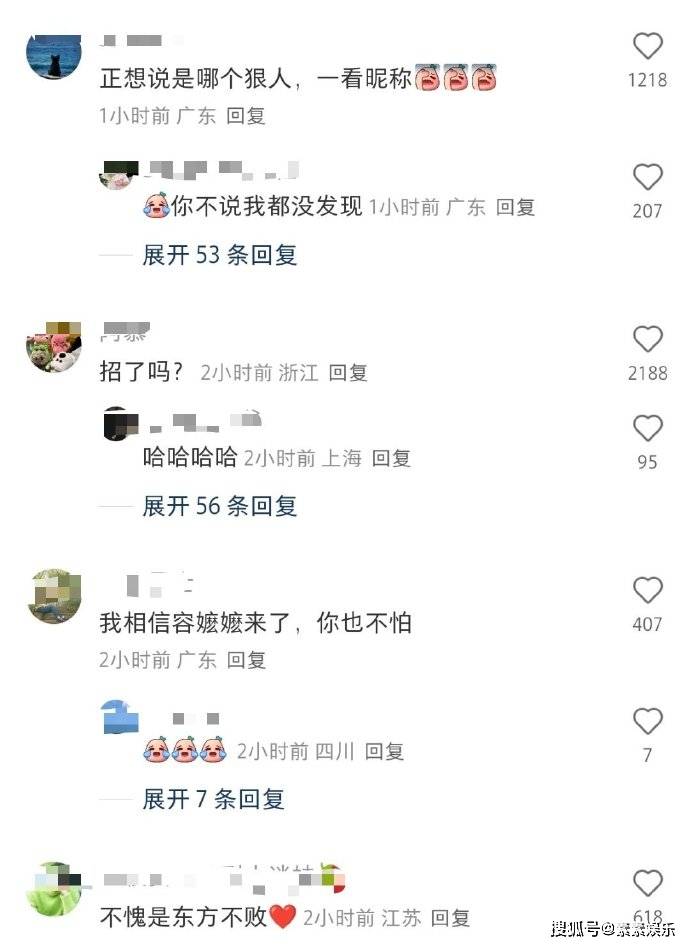Reply to the crying-emoji comment from 四川
The width and height of the screenshot is (690, 946).
pyautogui.click(x=384, y=751)
